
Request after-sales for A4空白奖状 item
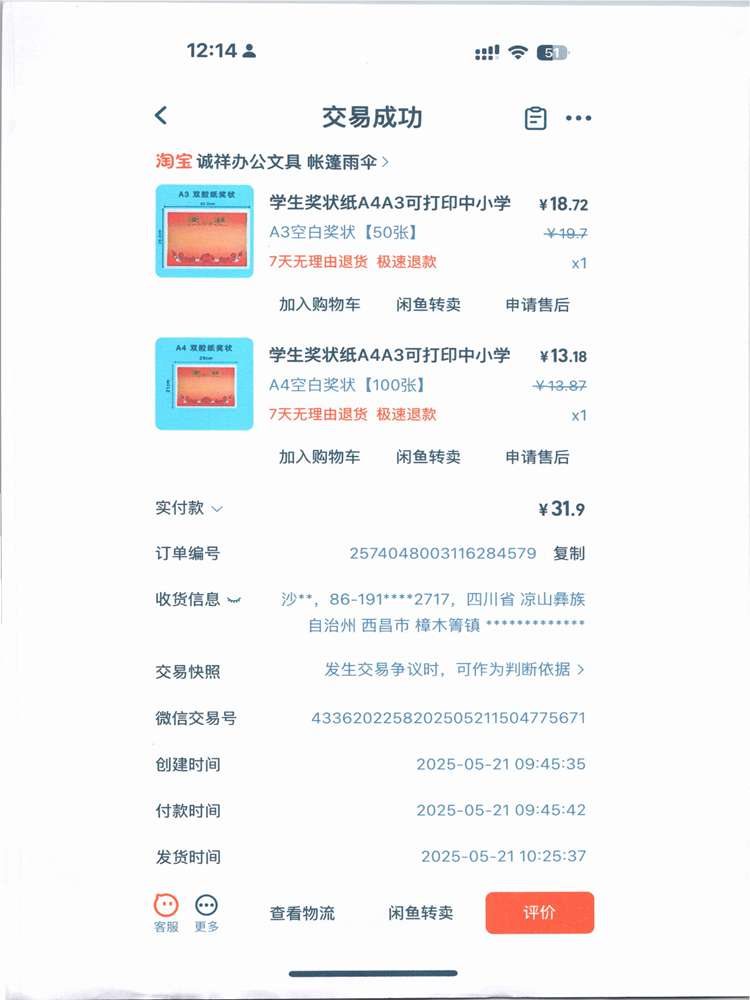point(537,457)
